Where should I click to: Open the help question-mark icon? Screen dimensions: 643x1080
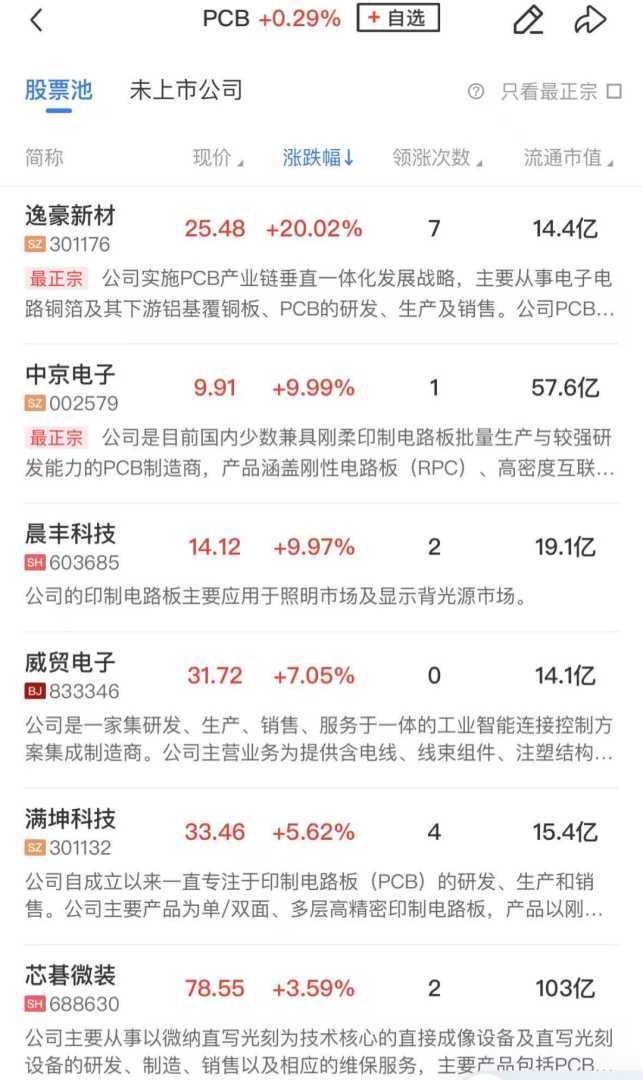click(476, 92)
